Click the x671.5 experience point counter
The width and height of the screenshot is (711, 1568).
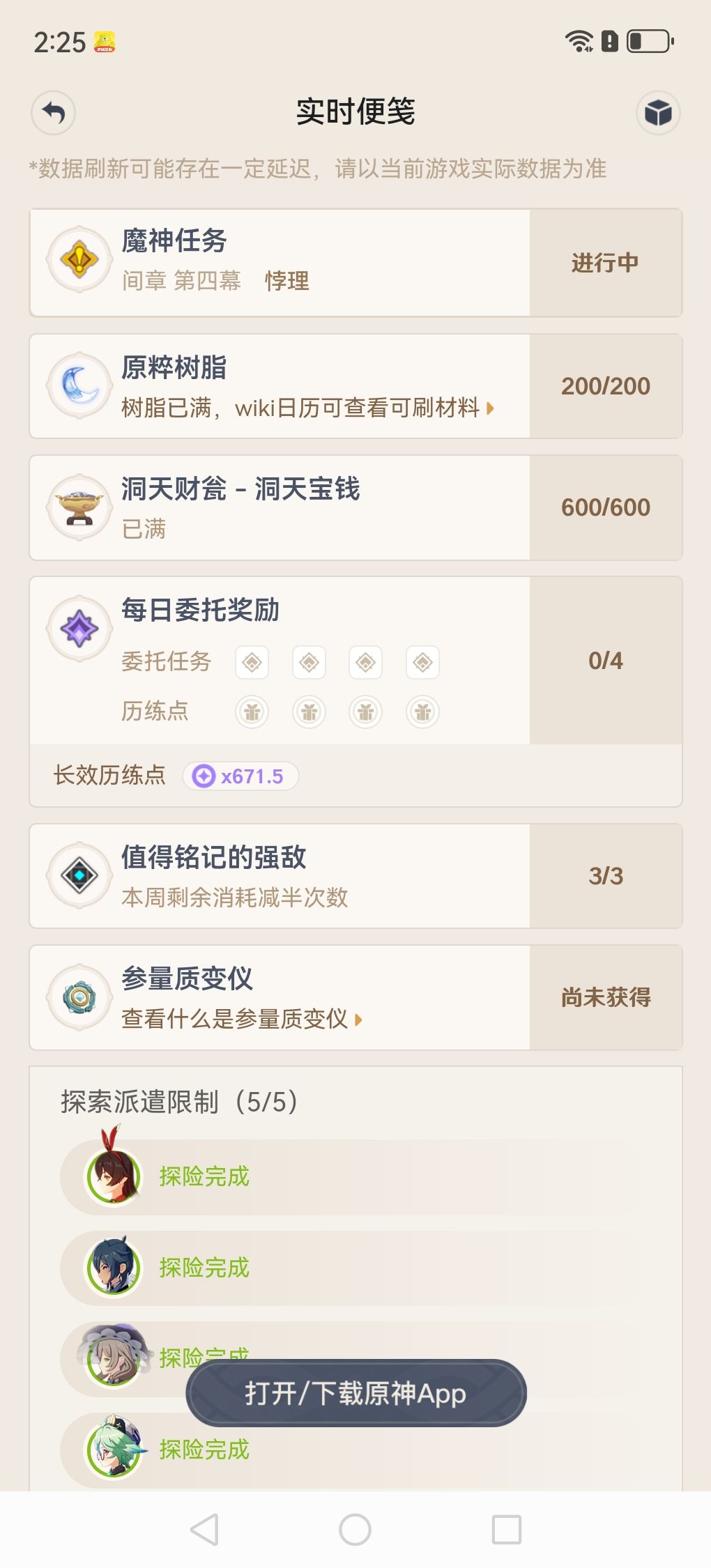coord(240,776)
